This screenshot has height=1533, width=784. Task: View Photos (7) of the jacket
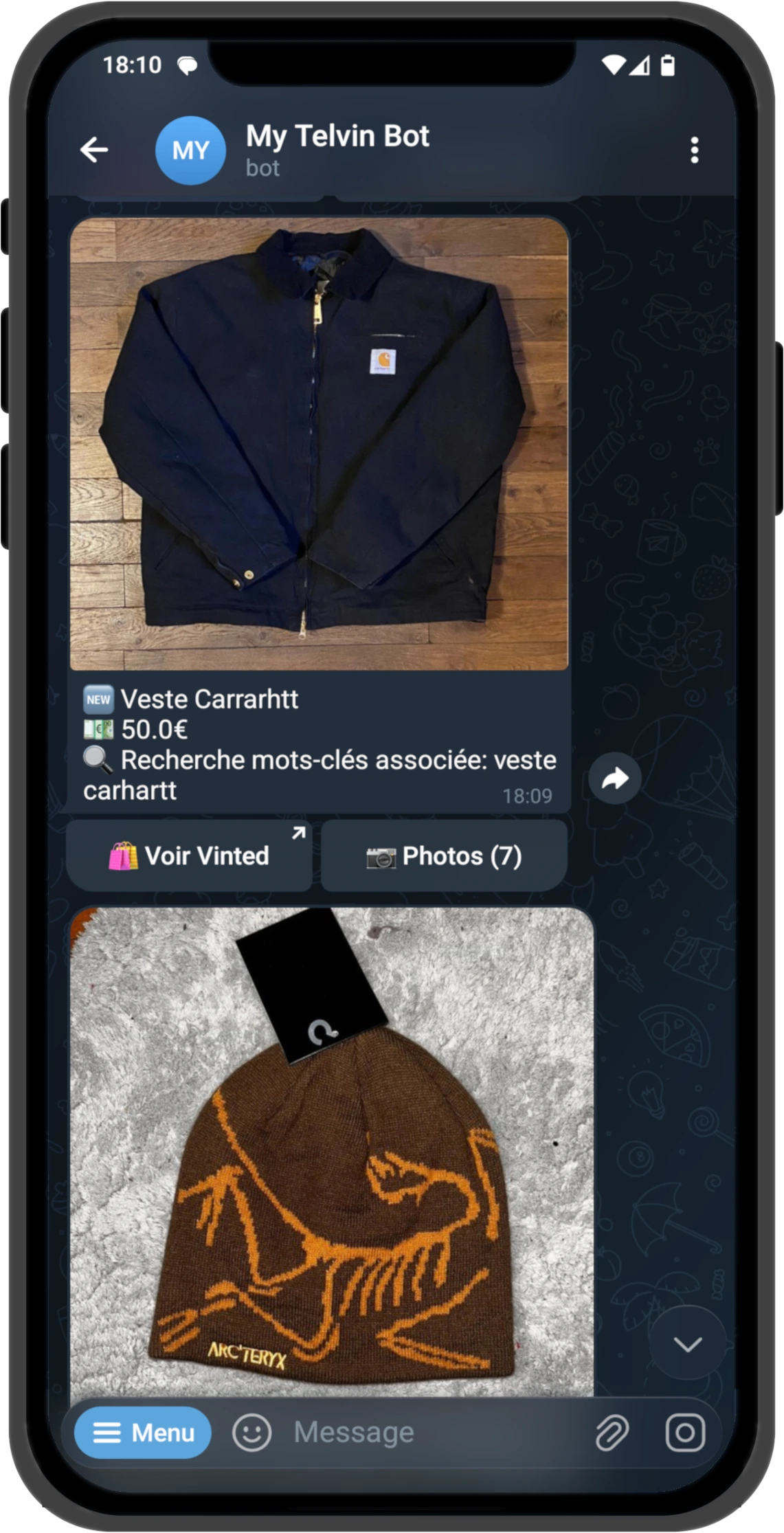pos(444,855)
